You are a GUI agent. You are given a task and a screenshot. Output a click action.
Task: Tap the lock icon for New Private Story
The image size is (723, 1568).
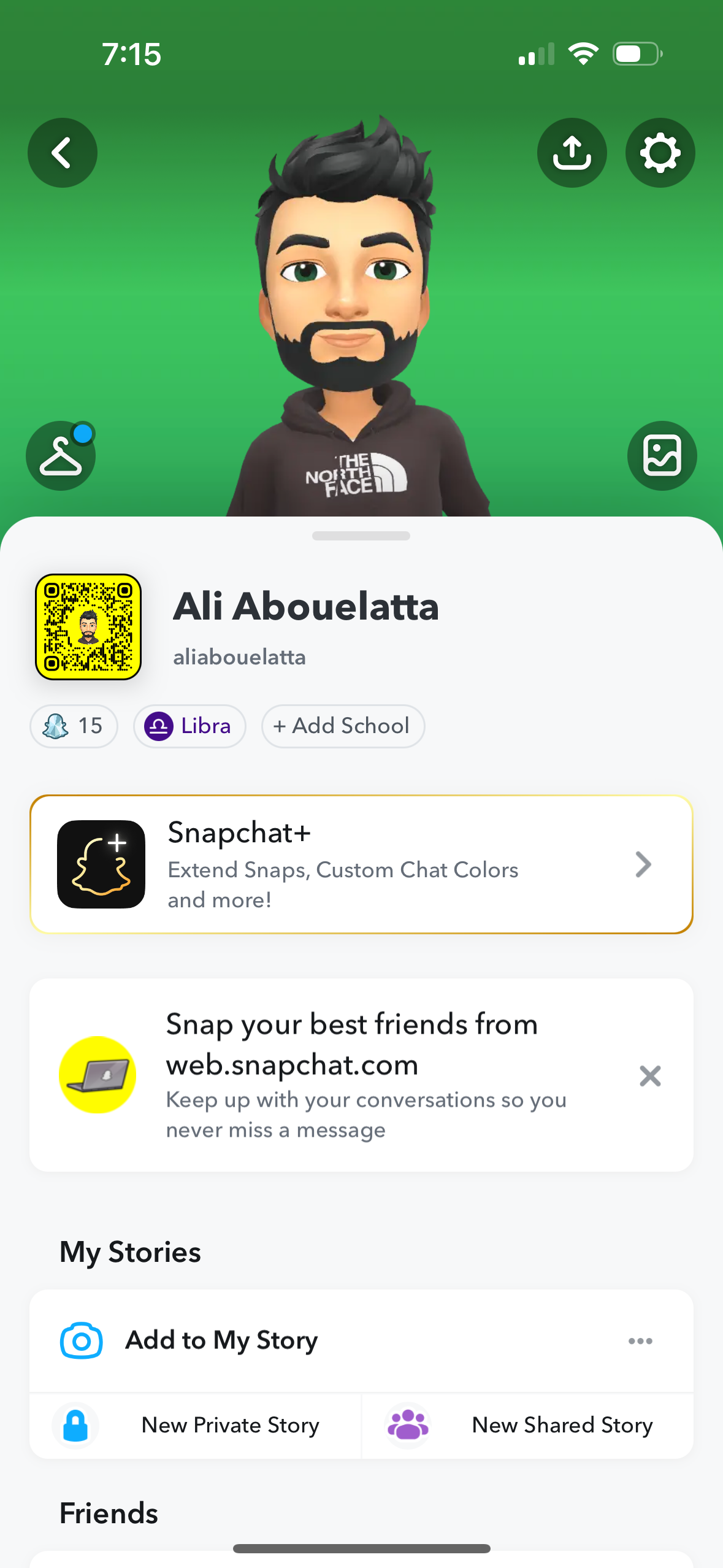[75, 1425]
